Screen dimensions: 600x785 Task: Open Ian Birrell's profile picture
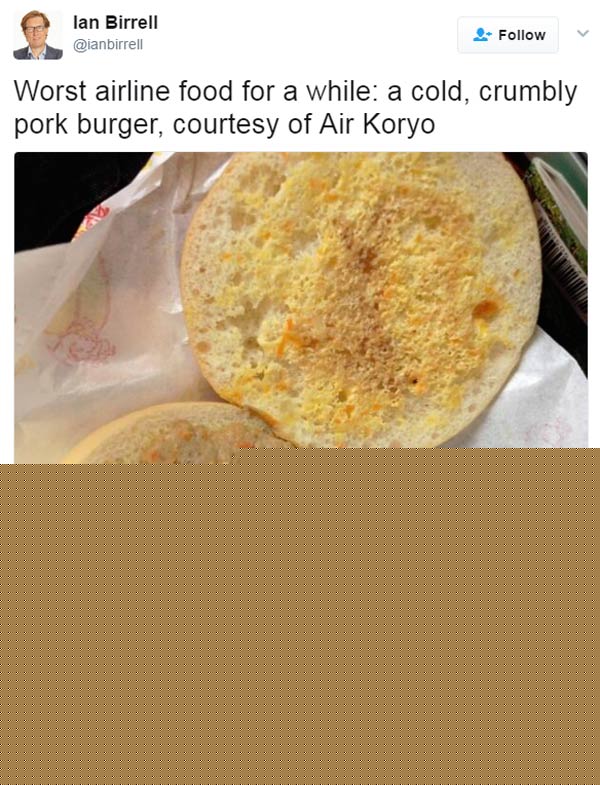38,35
